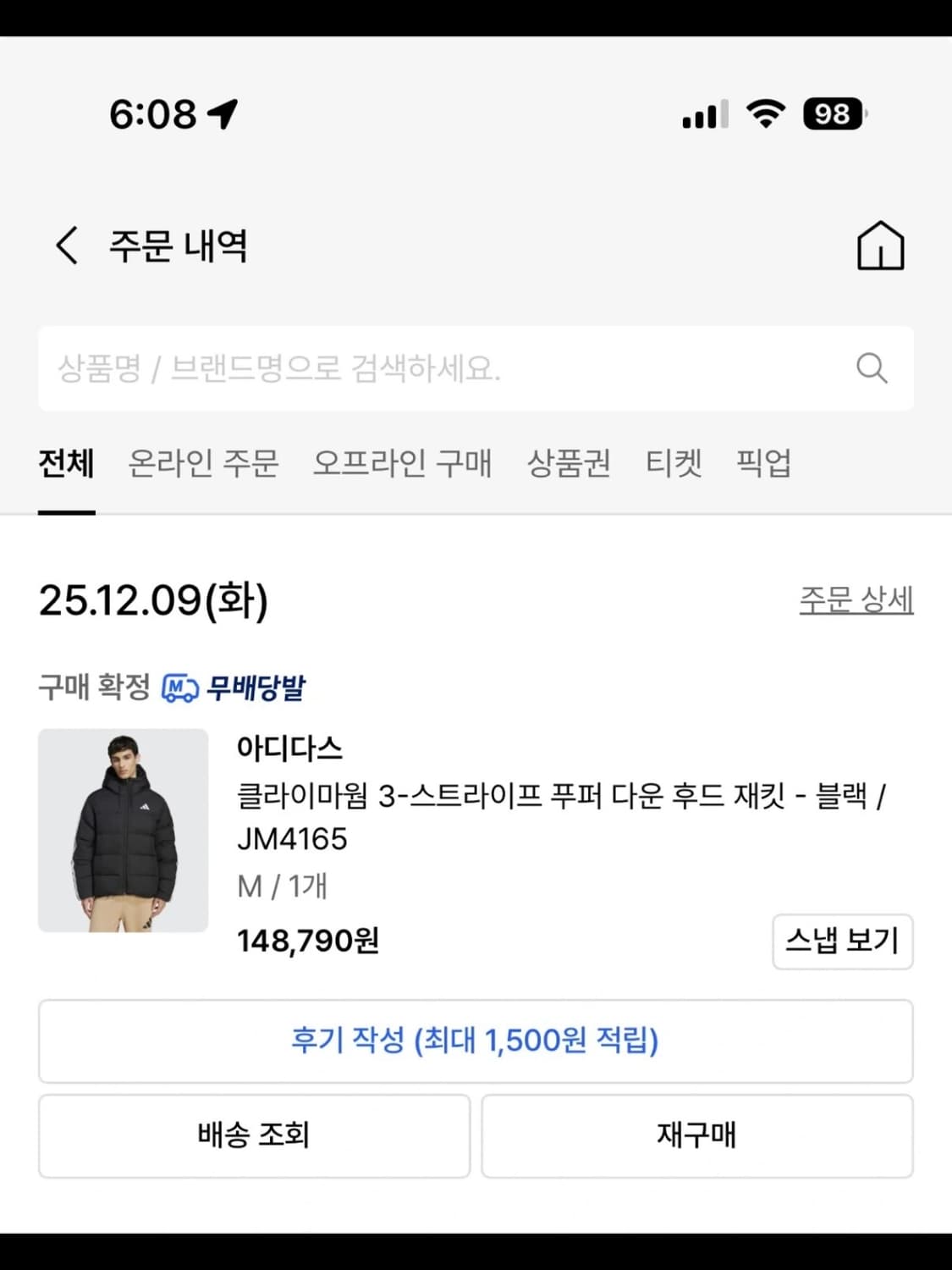
Task: Tap the Wi-Fi icon in the status bar
Action: tap(764, 114)
